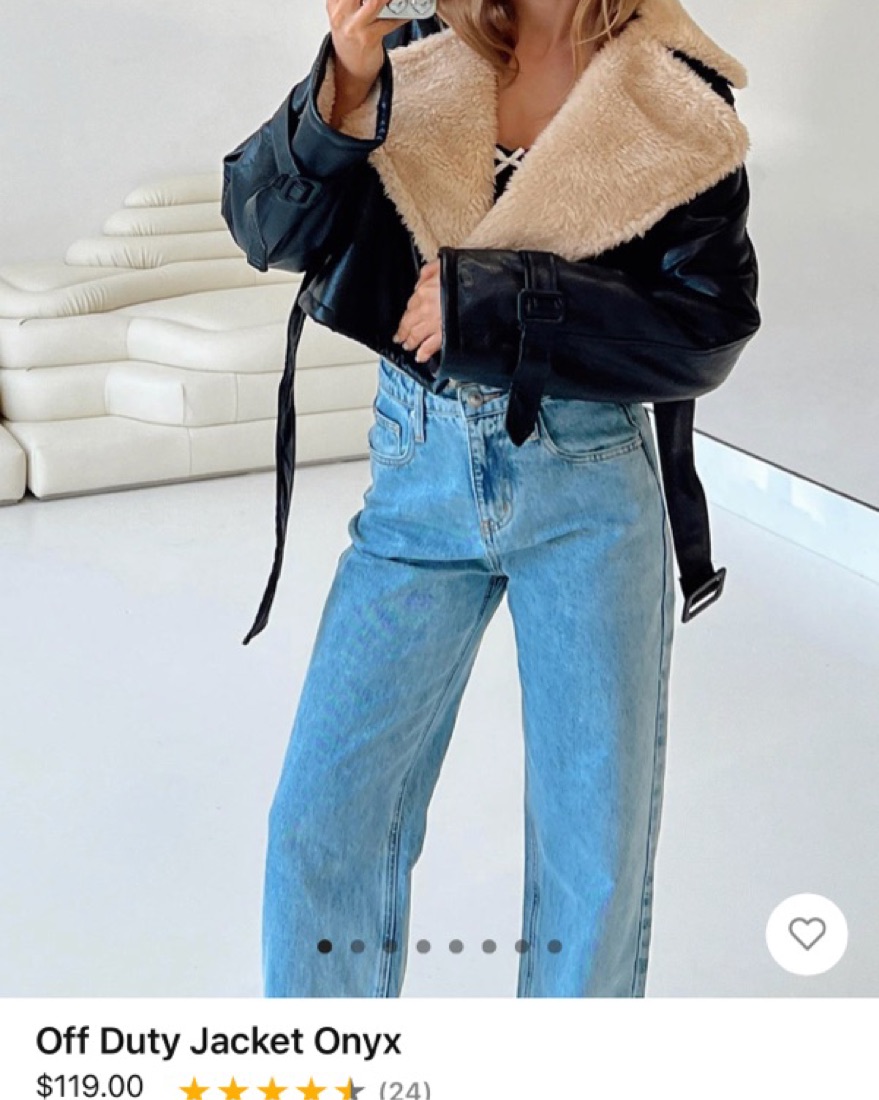This screenshot has height=1100, width=879.
Task: Jump to the last image carousel dot
Action: [x=554, y=946]
